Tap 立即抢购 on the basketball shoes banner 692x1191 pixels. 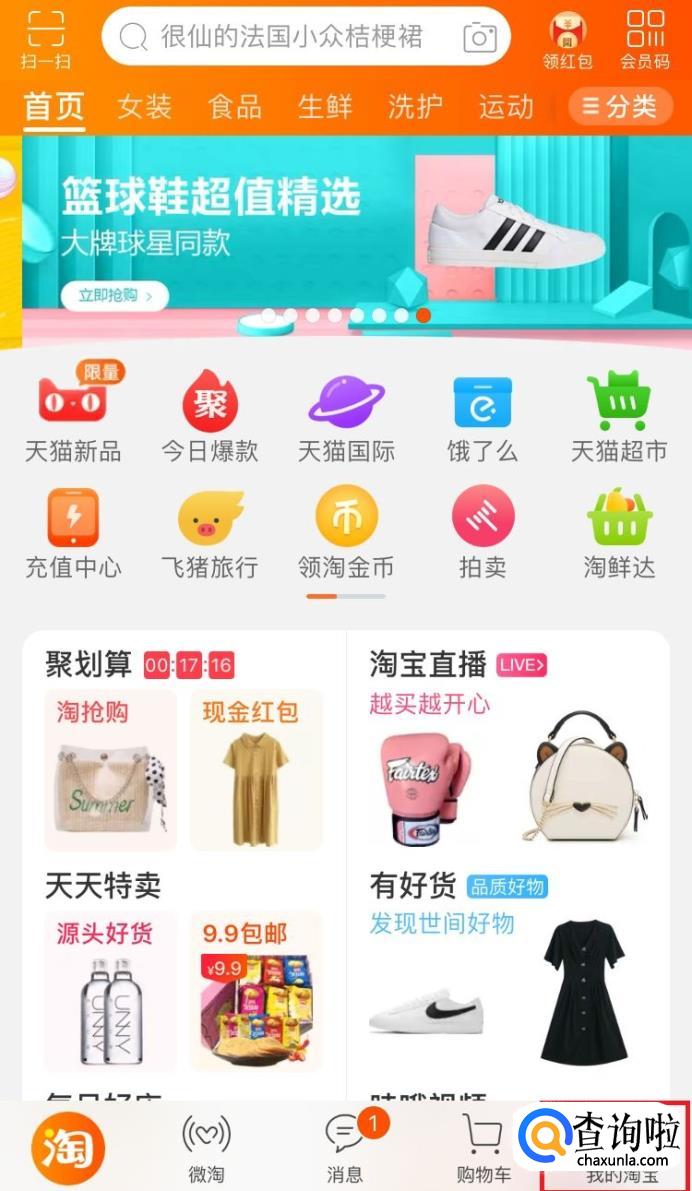coord(114,296)
